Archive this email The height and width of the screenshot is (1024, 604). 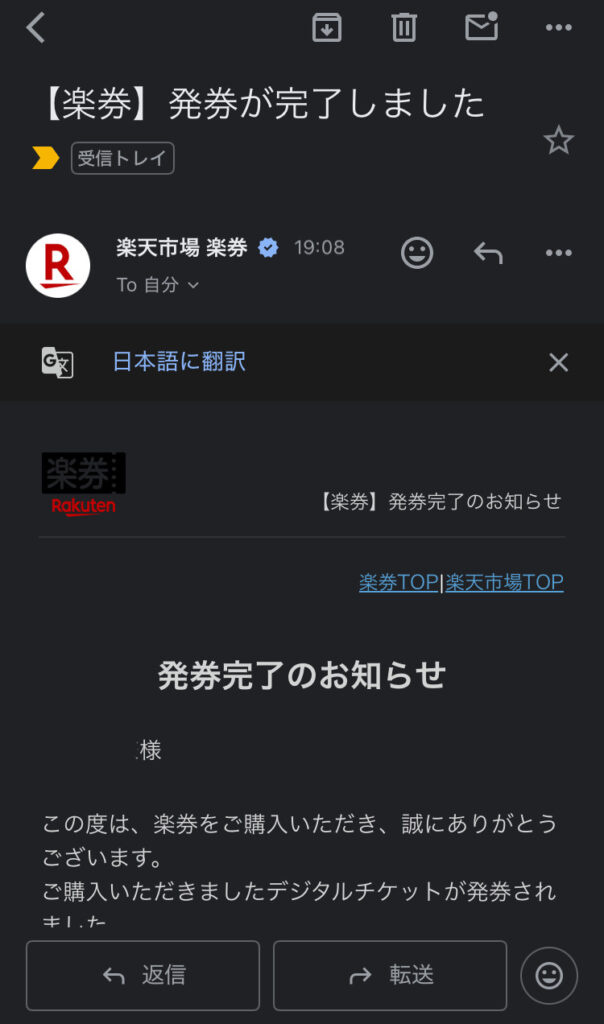[x=326, y=28]
